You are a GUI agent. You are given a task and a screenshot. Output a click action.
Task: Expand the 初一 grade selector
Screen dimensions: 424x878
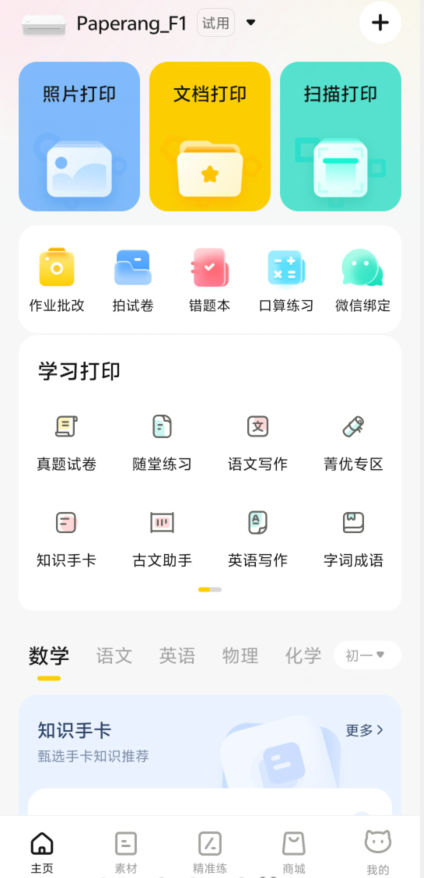click(x=367, y=655)
